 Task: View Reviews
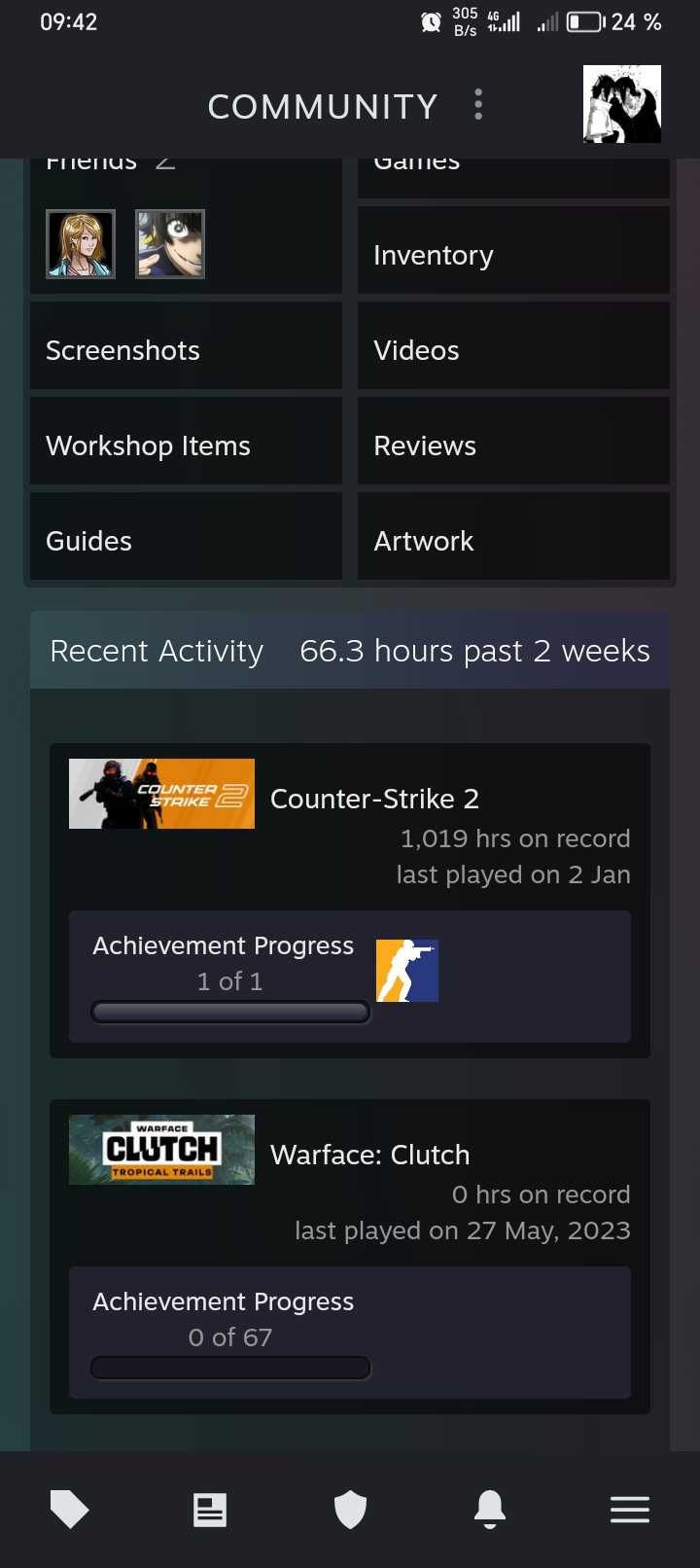(x=513, y=445)
